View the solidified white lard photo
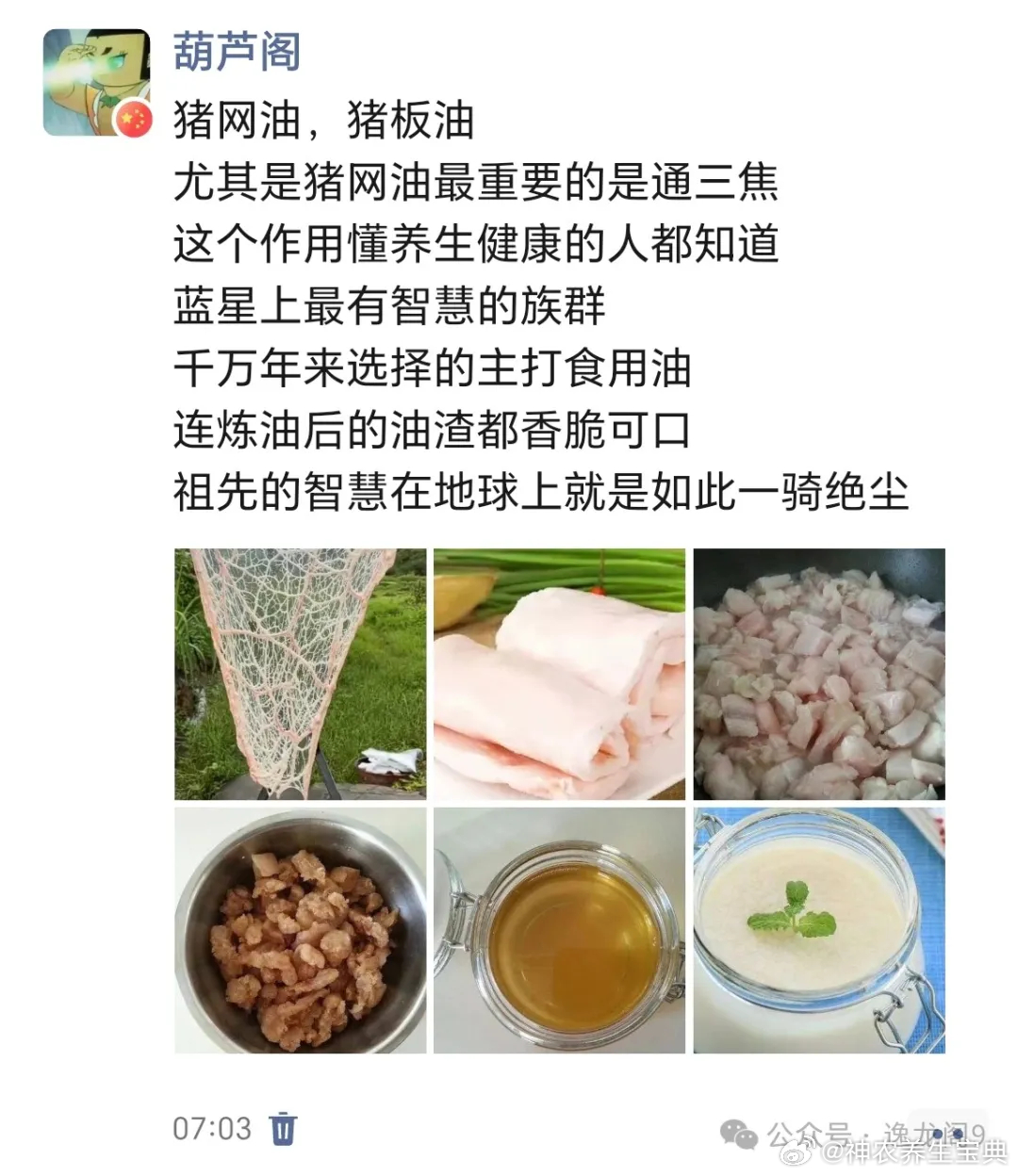Image resolution: width=1018 pixels, height=1176 pixels. point(818,929)
